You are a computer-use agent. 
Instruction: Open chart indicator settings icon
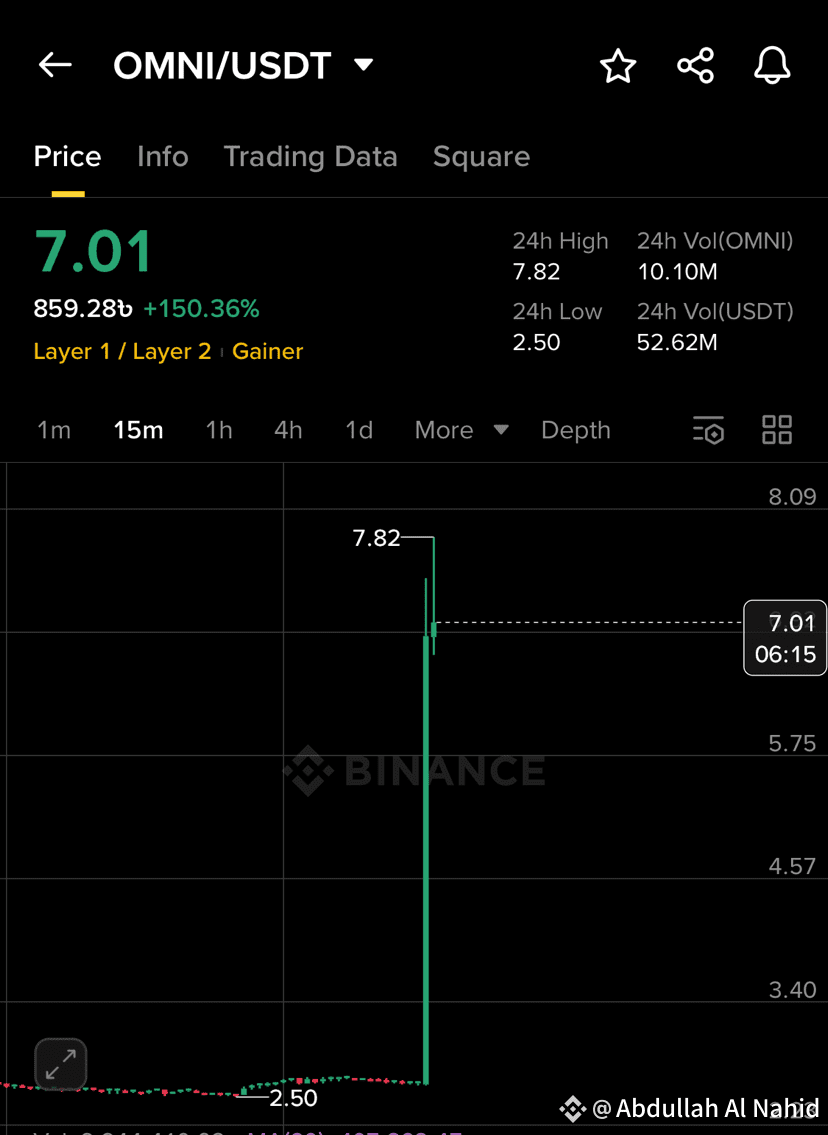[x=709, y=430]
